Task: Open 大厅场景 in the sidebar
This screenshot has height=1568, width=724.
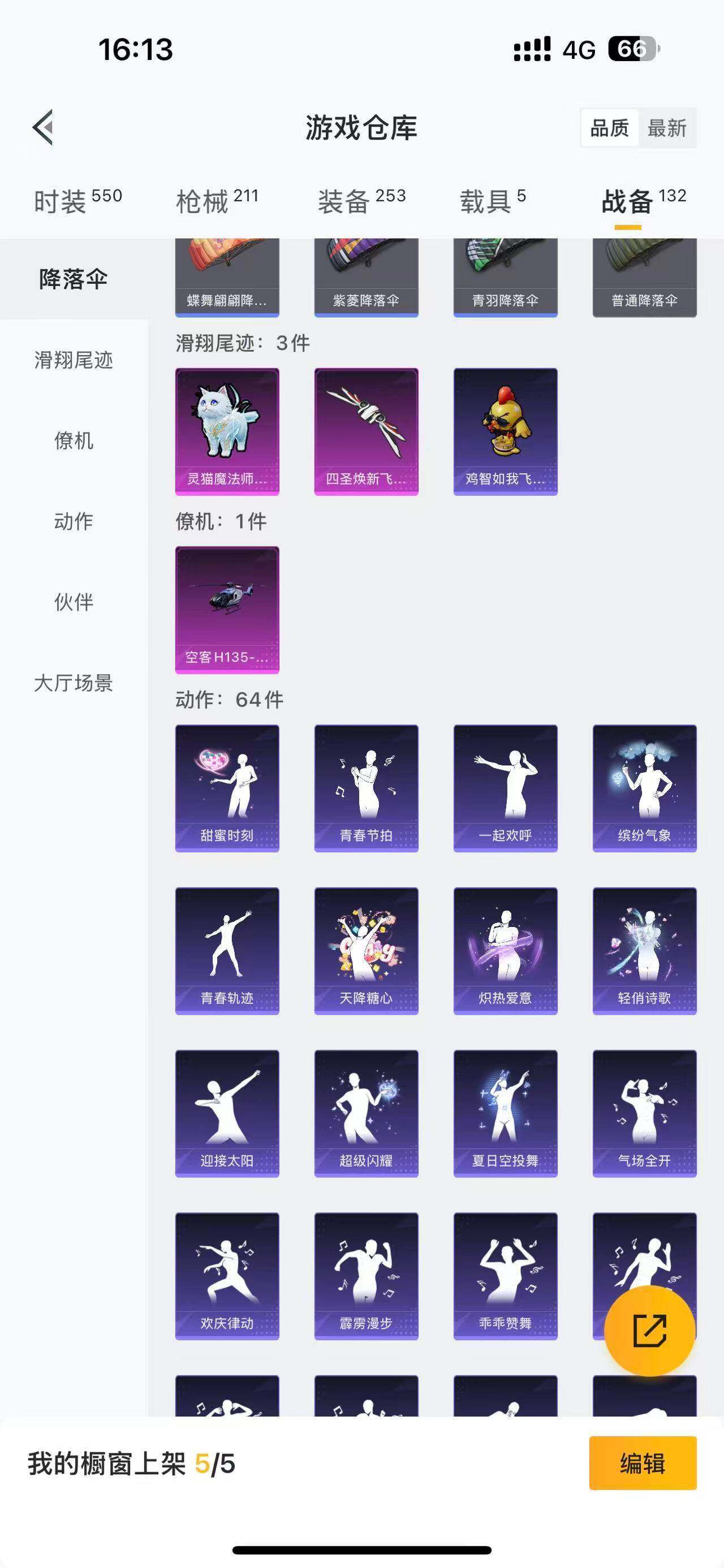Action: (74, 683)
